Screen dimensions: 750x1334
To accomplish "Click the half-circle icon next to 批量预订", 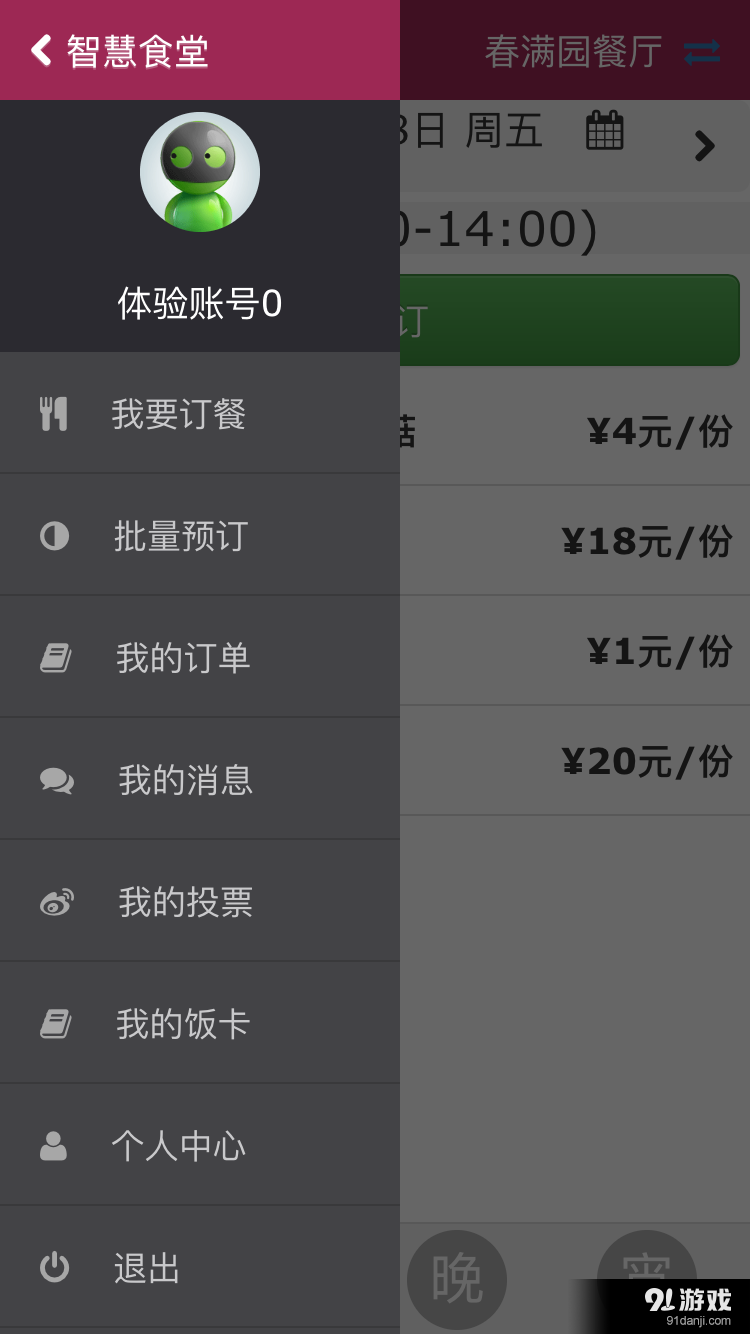I will click(55, 535).
